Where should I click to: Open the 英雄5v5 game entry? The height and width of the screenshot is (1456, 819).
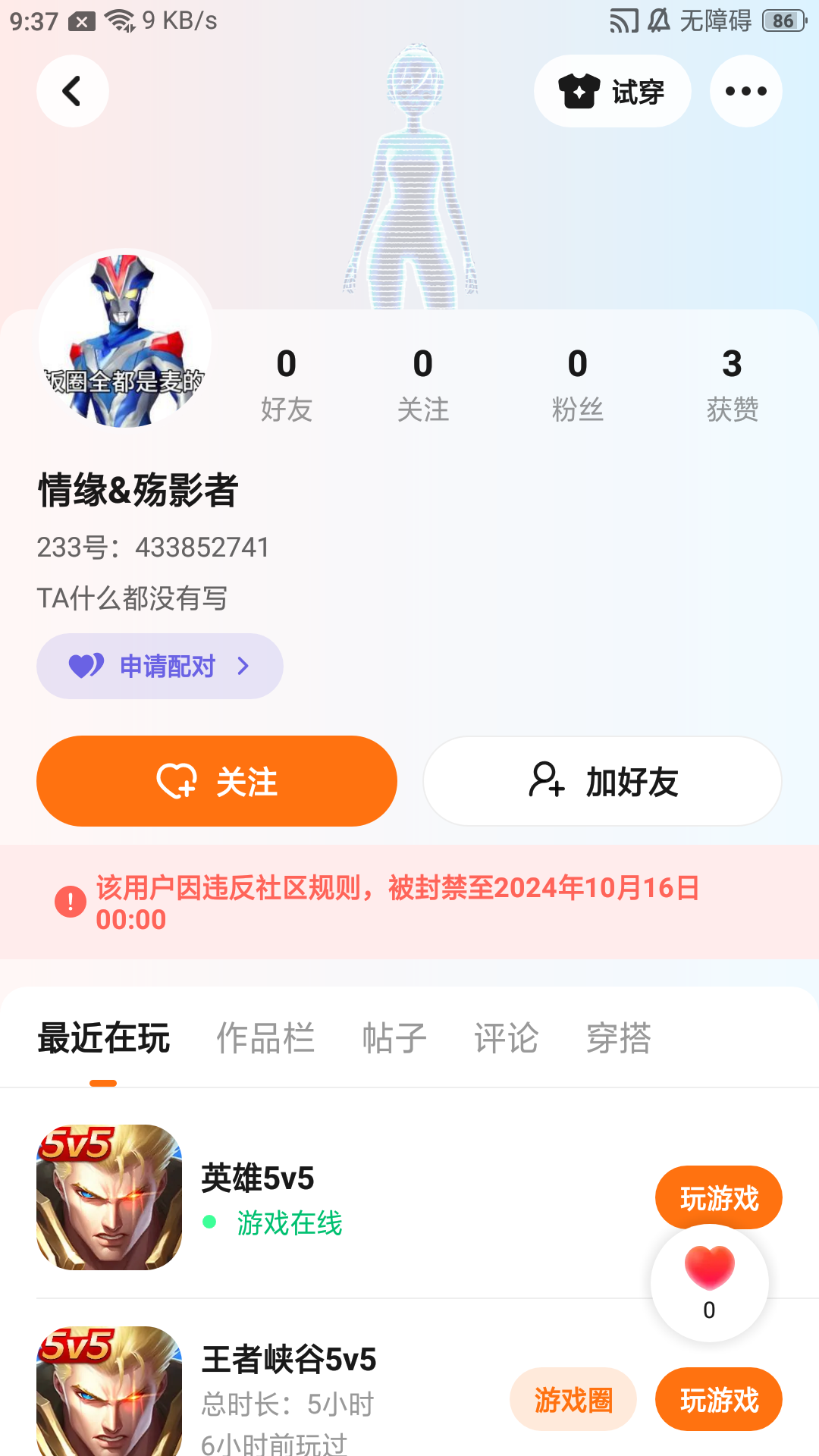click(x=258, y=1197)
